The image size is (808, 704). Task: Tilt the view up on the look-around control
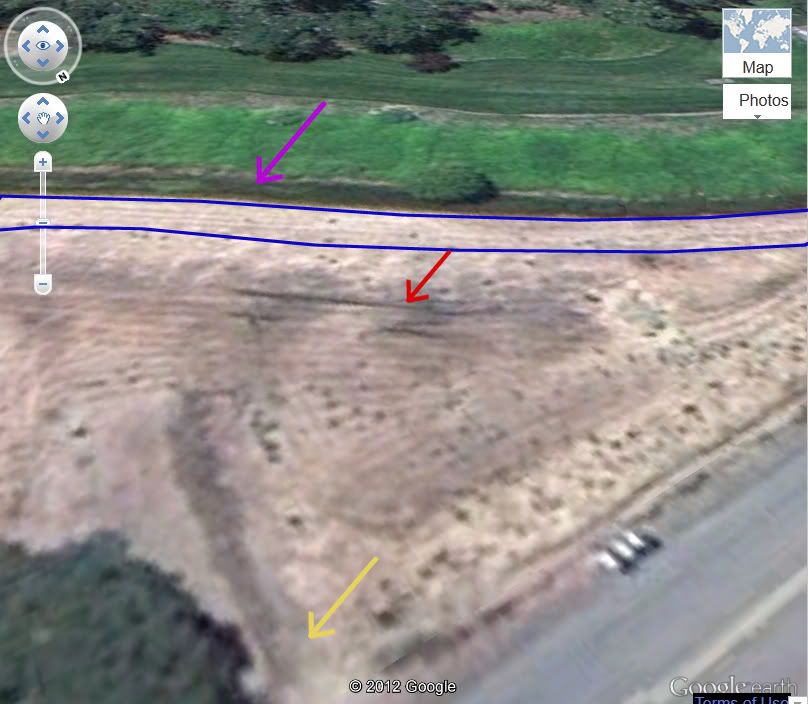coord(42,27)
